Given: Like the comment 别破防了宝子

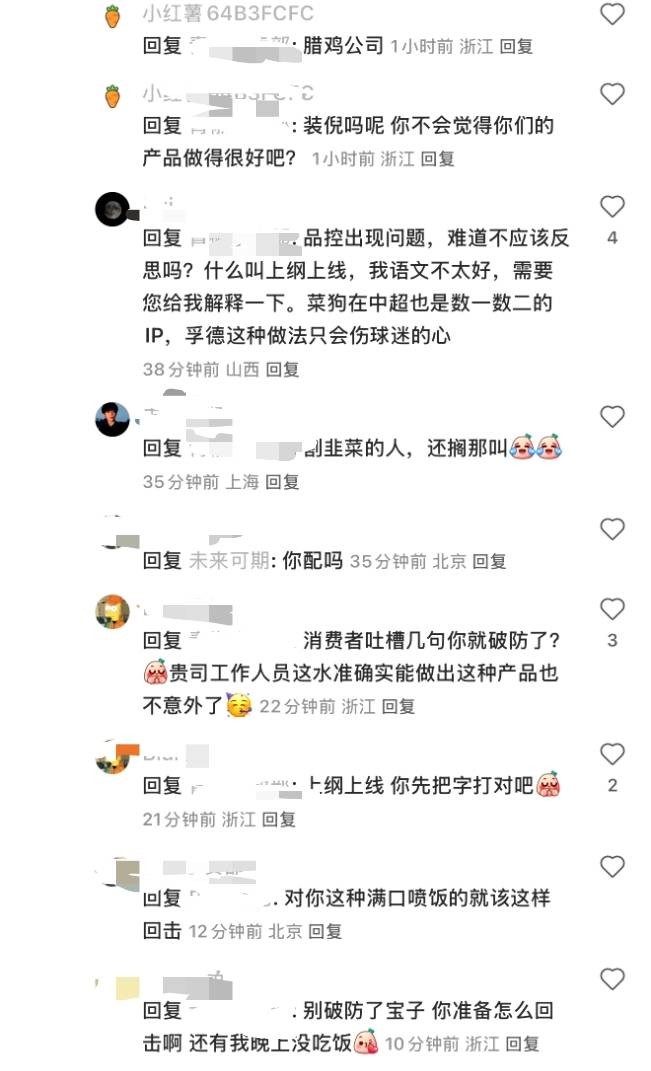Looking at the screenshot, I should tap(611, 979).
